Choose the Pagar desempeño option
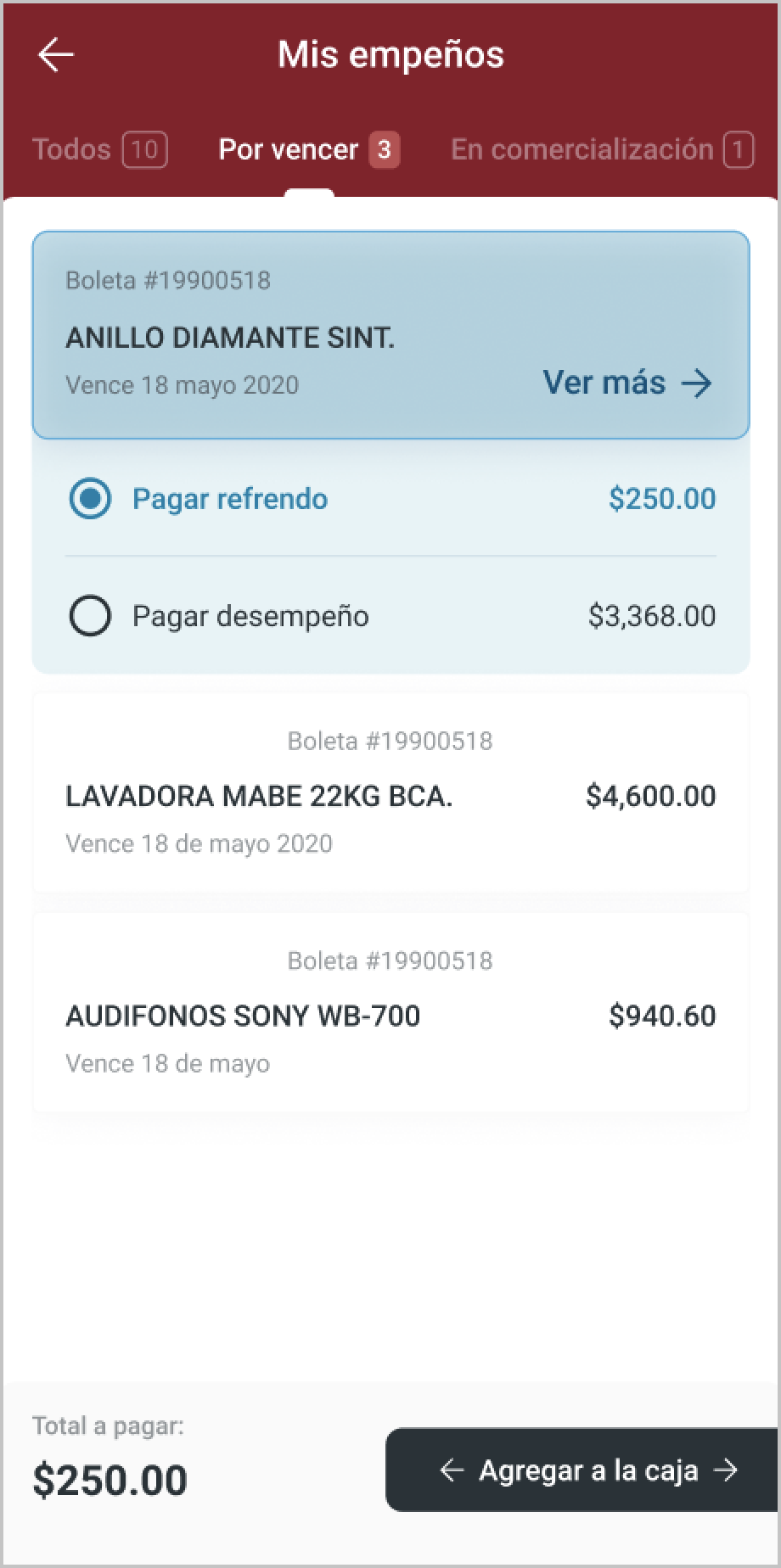Viewport: 781px width, 1568px height. [x=390, y=616]
